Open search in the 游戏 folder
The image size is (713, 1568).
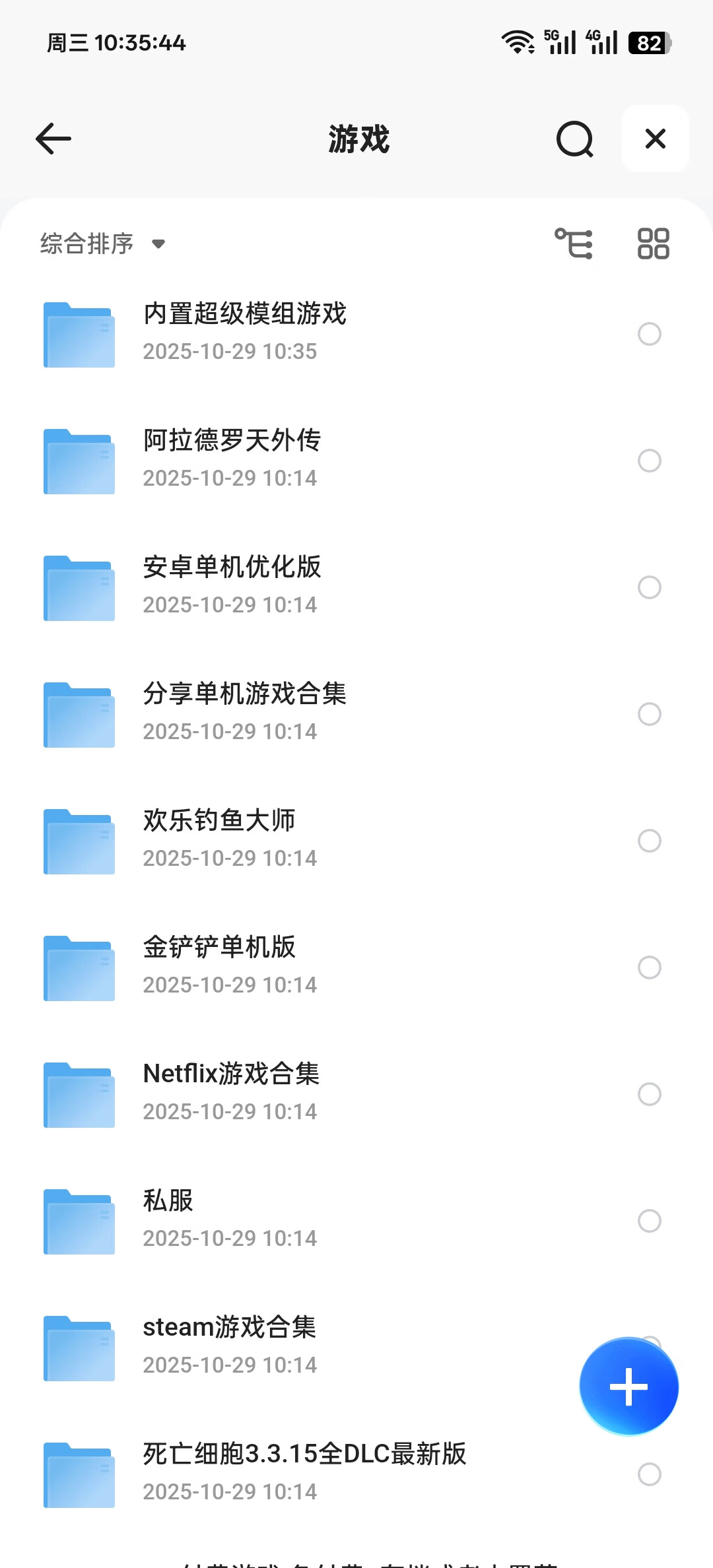click(x=574, y=139)
